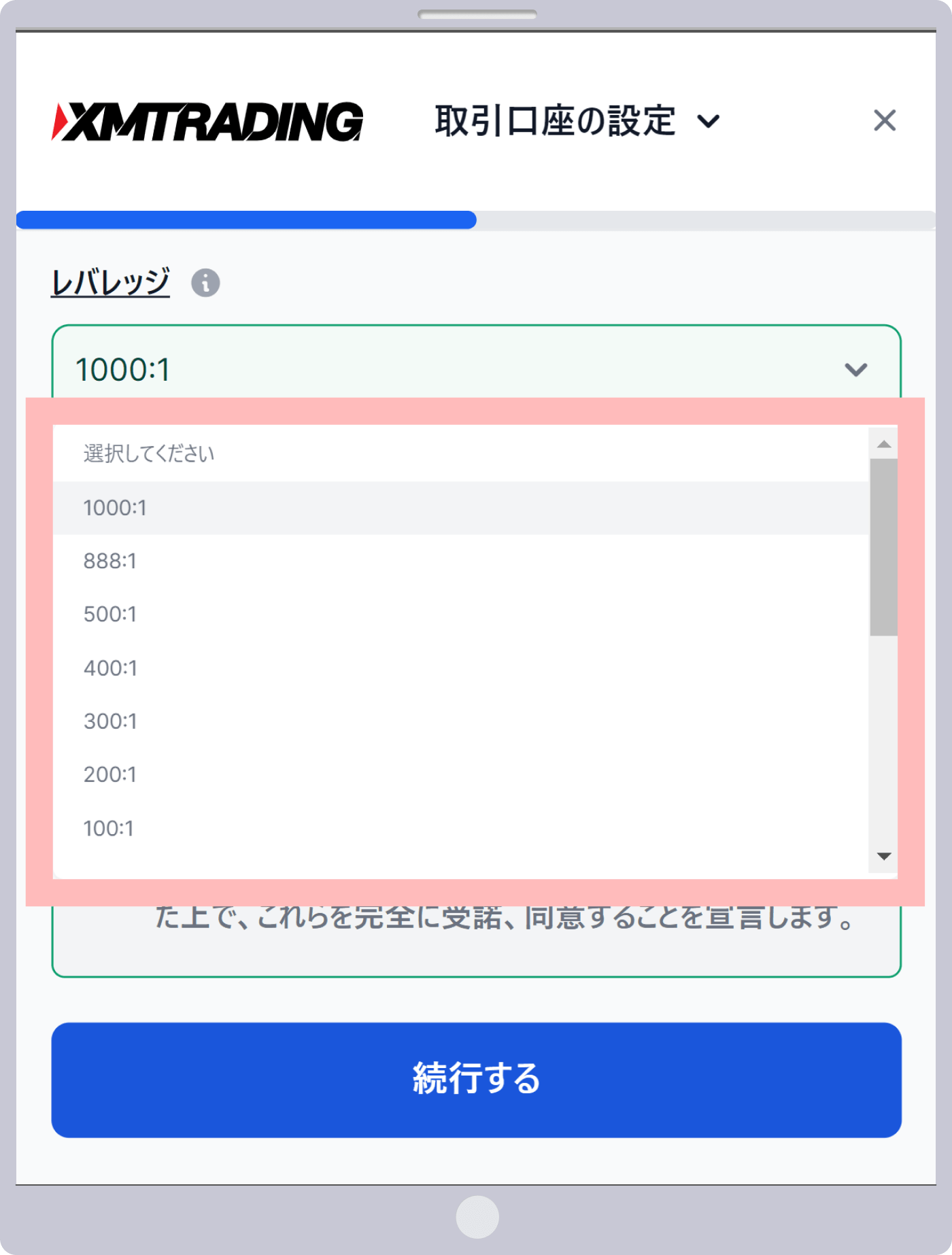The width and height of the screenshot is (952, 1255).
Task: Collapse the leverage dropdown showing 1000:1
Action: coord(855,369)
